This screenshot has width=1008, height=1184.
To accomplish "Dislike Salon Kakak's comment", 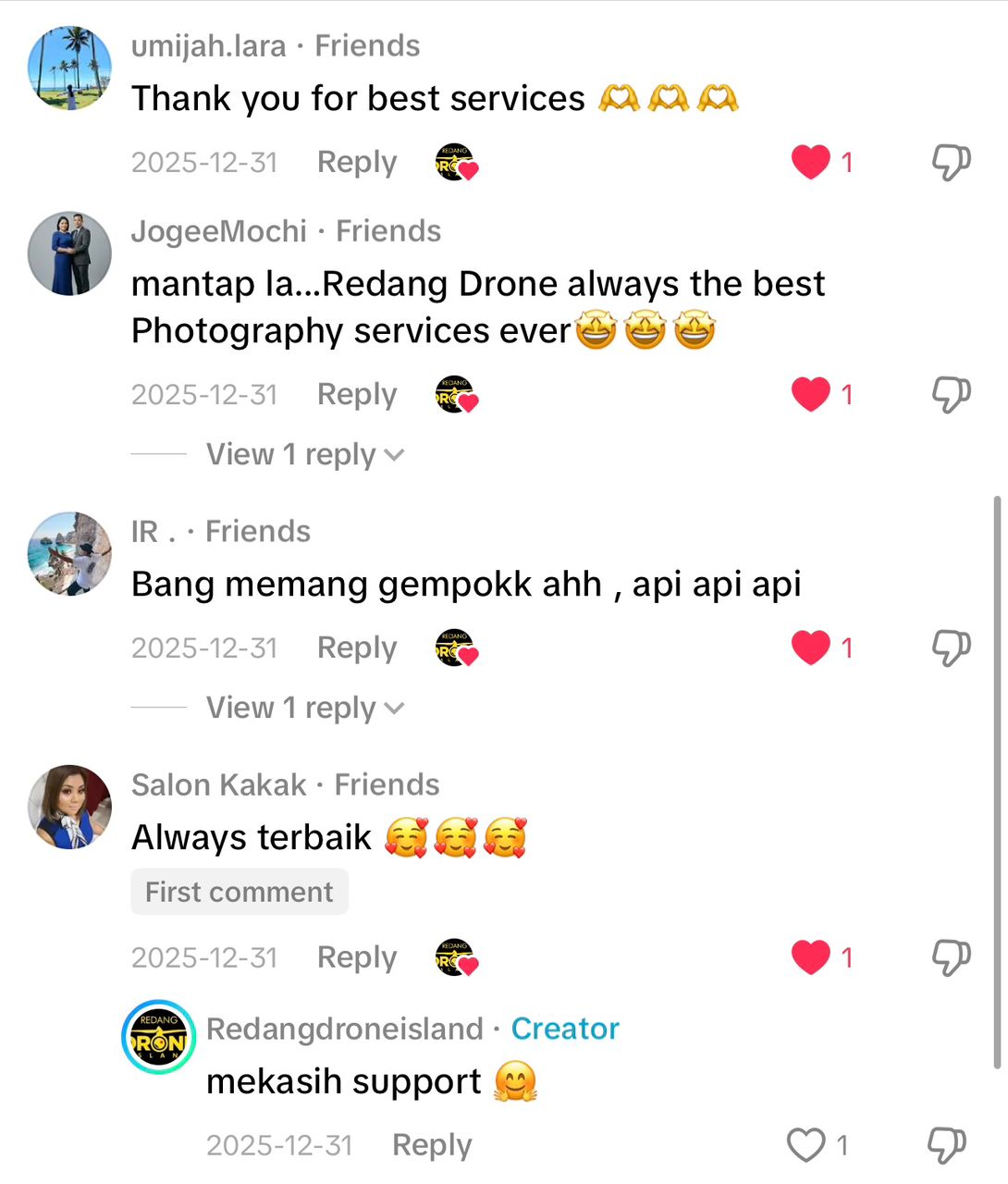I will pos(950,957).
